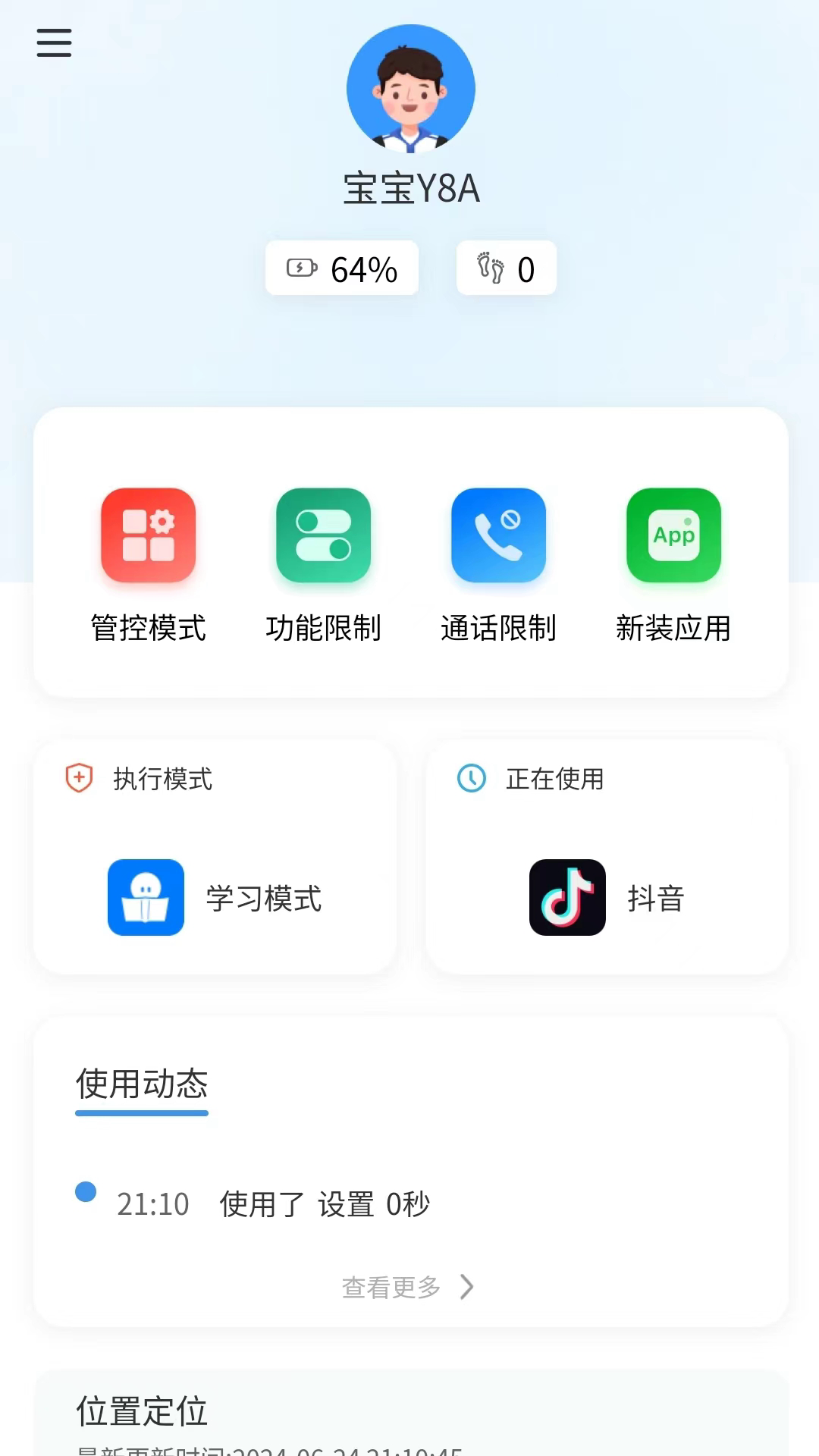Viewport: 819px width, 1456px height.
Task: Open the hamburger drawer menu
Action: (54, 42)
